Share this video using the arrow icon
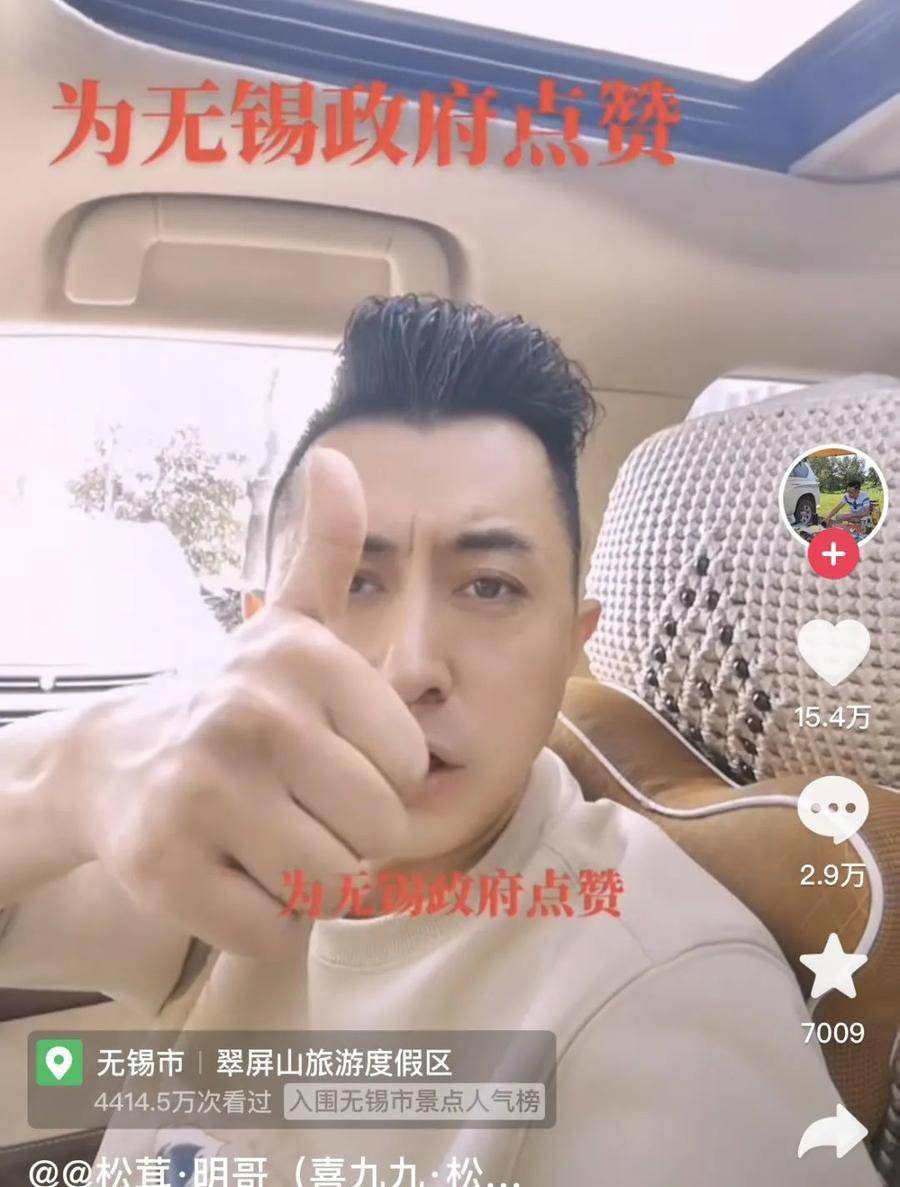900x1187 pixels. [x=833, y=1132]
